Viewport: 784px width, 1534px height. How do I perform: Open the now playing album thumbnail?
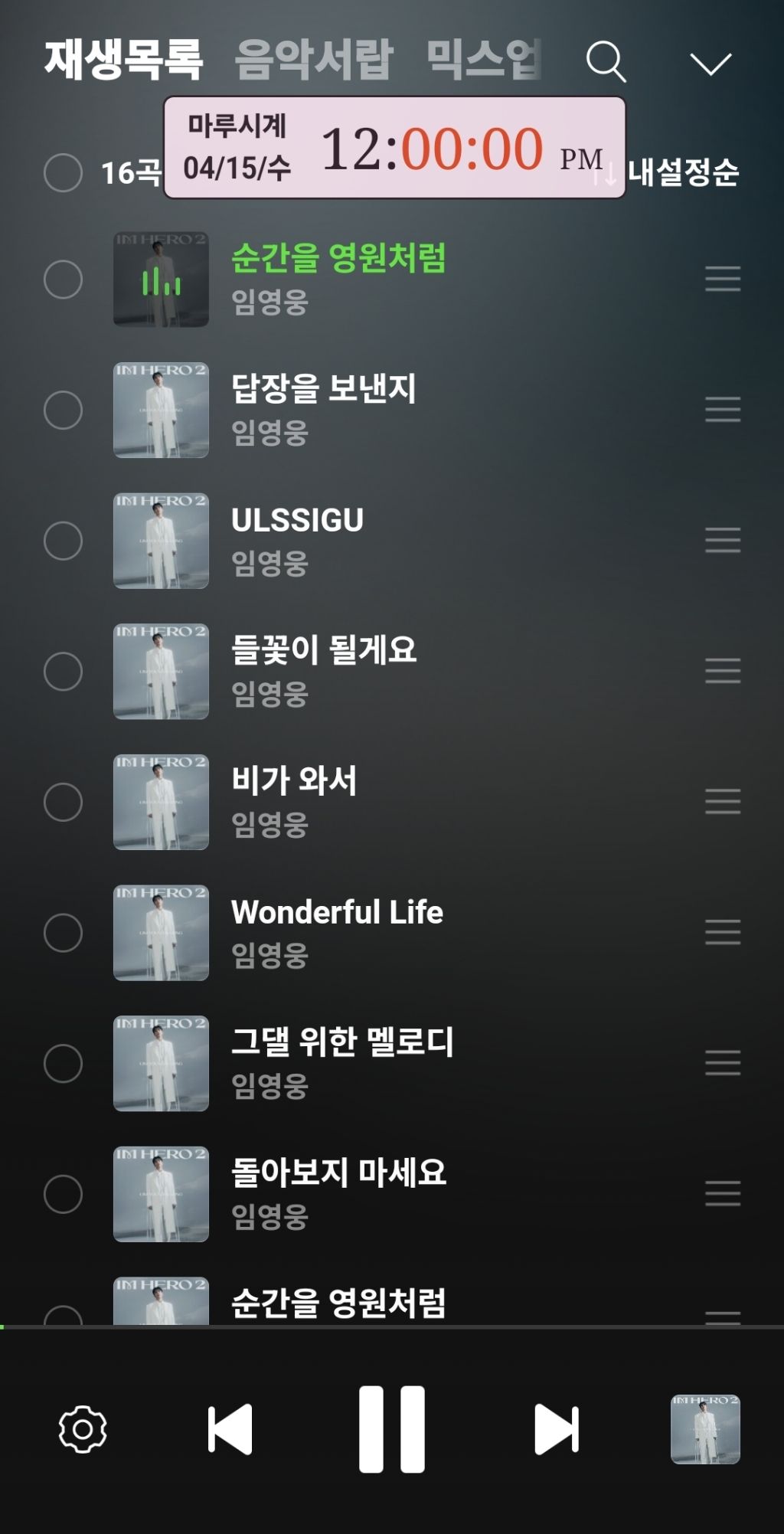click(705, 1429)
